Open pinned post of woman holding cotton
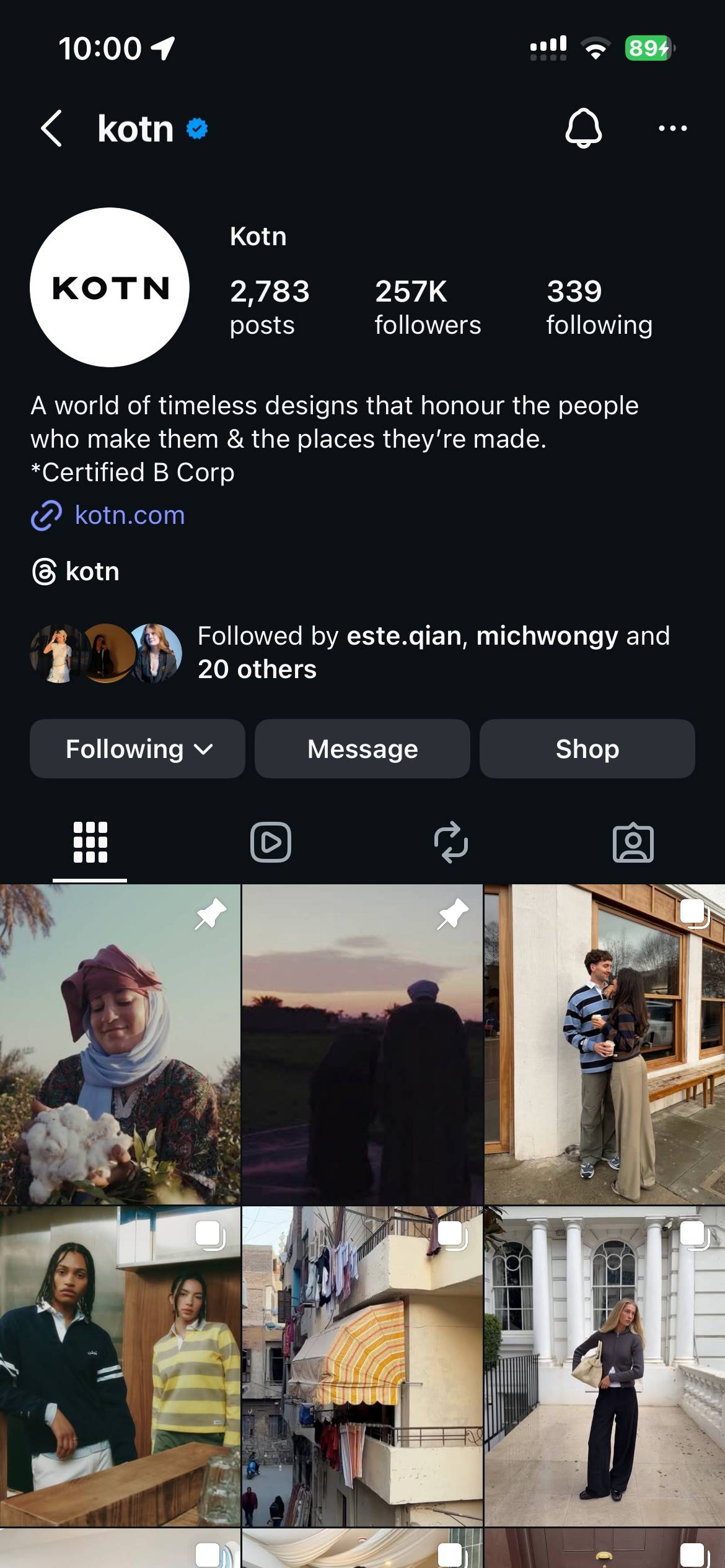This screenshot has width=725, height=1568. (120, 1044)
